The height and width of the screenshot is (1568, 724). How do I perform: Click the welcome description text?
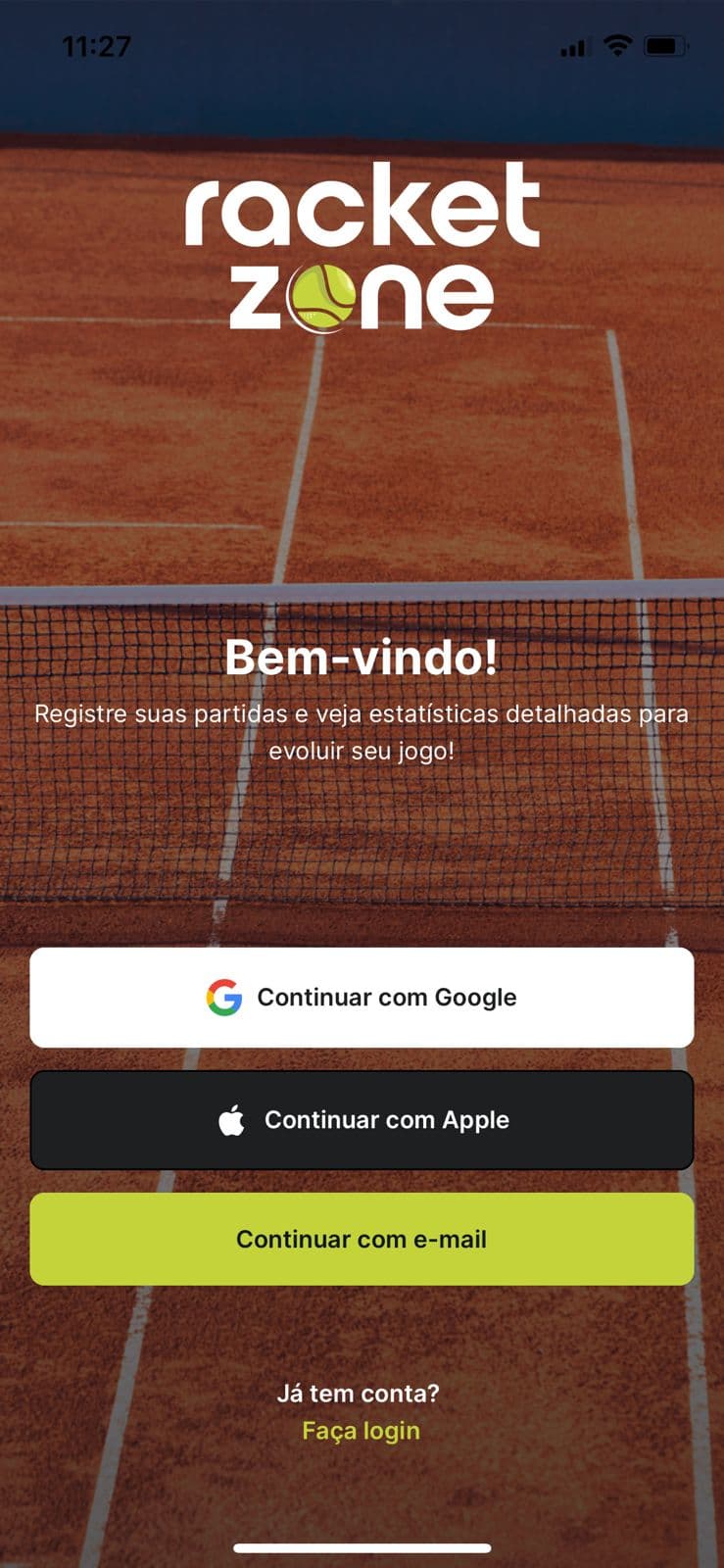coord(362,733)
